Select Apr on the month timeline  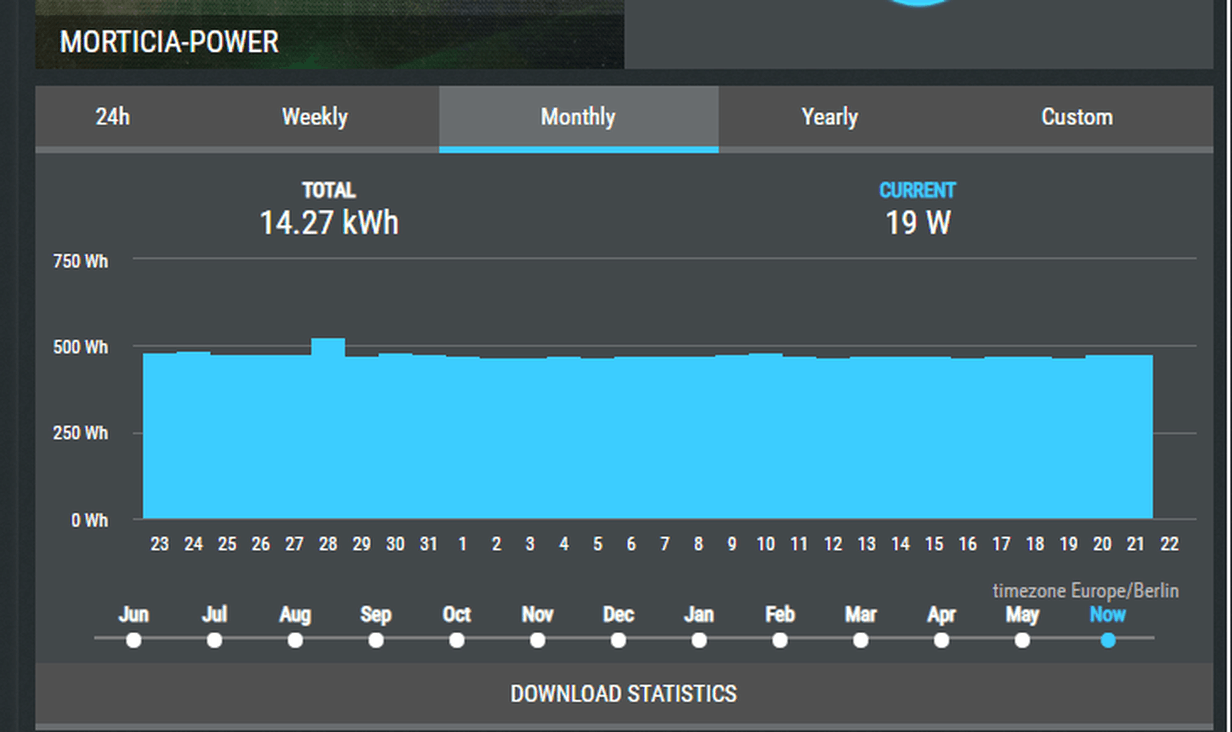[941, 639]
